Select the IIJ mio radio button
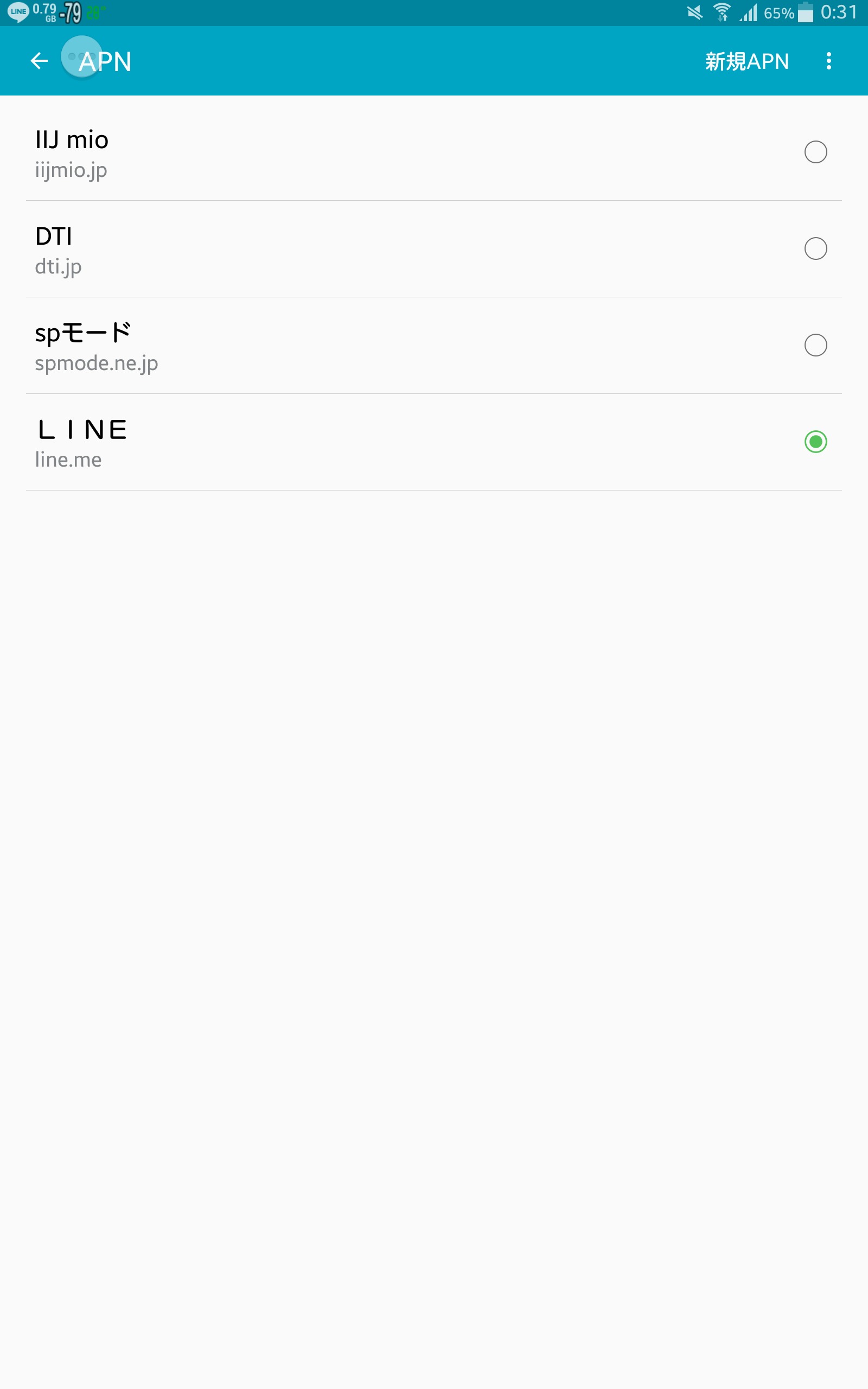The image size is (868, 1389). click(815, 152)
